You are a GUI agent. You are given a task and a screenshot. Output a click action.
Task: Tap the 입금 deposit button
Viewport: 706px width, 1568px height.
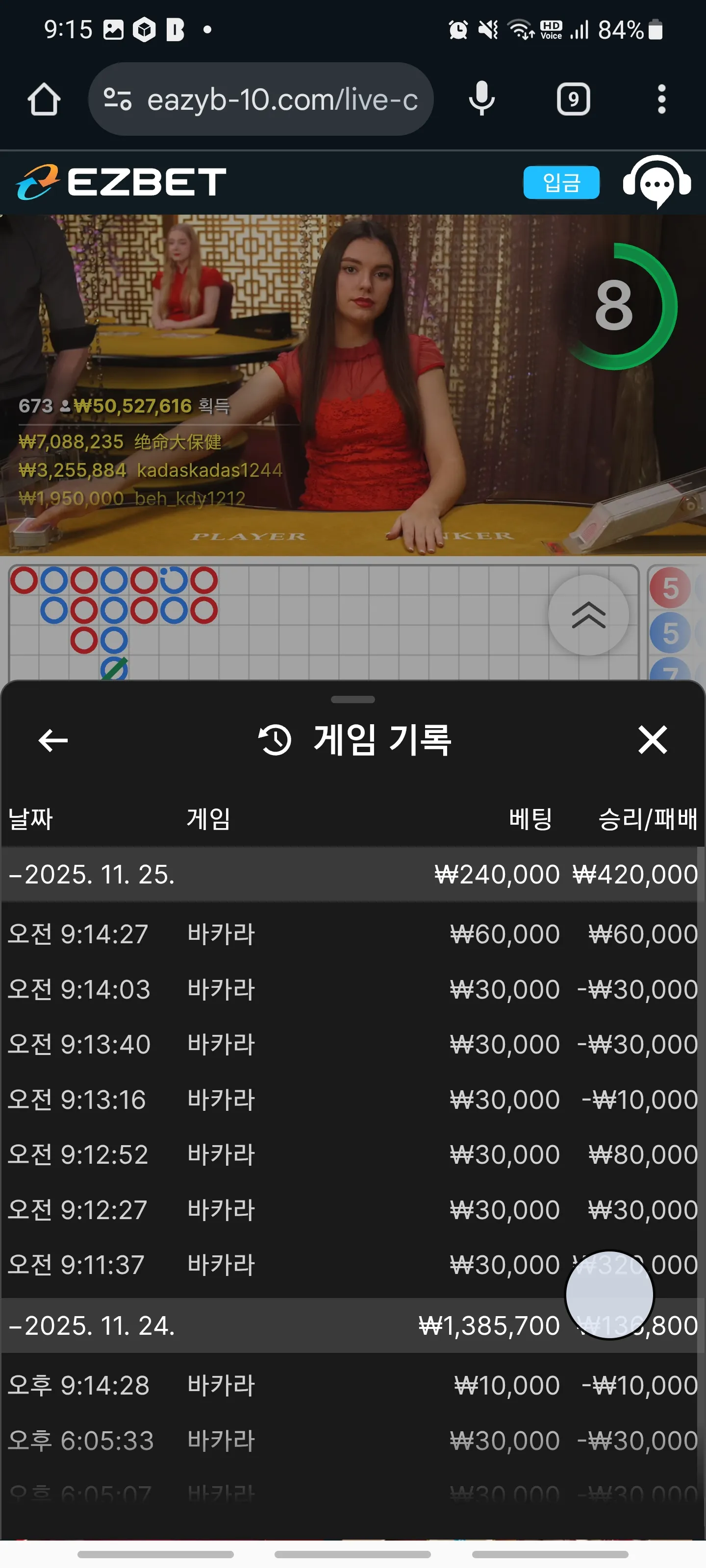[561, 182]
